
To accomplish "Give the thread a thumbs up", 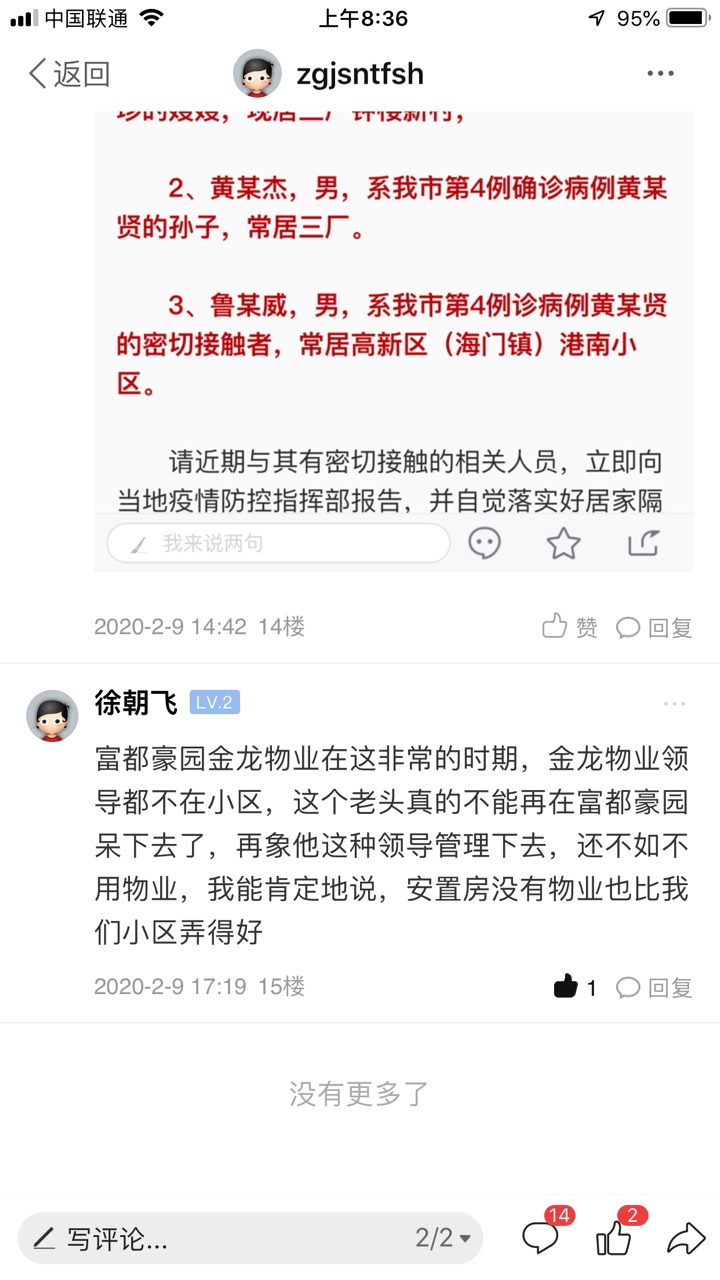I will point(613,1239).
